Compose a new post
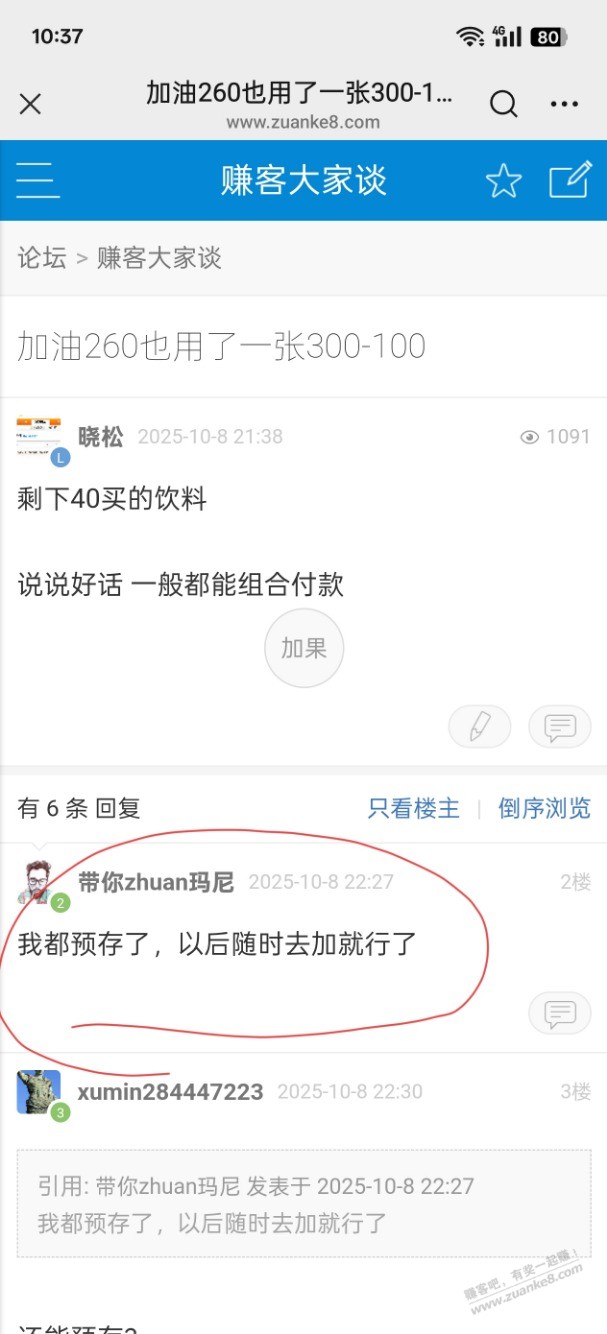 tap(570, 180)
